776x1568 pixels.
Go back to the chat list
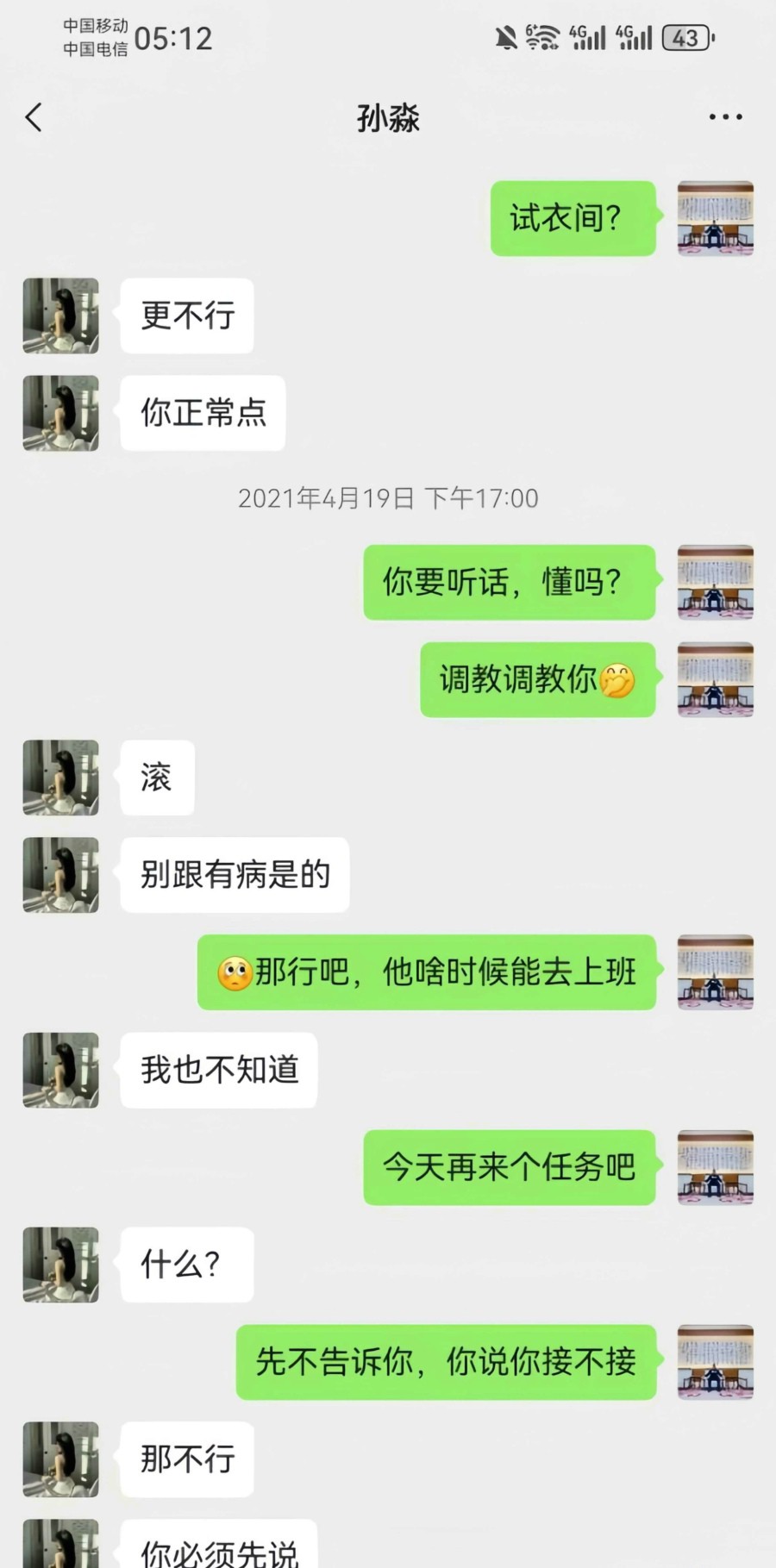tap(34, 117)
